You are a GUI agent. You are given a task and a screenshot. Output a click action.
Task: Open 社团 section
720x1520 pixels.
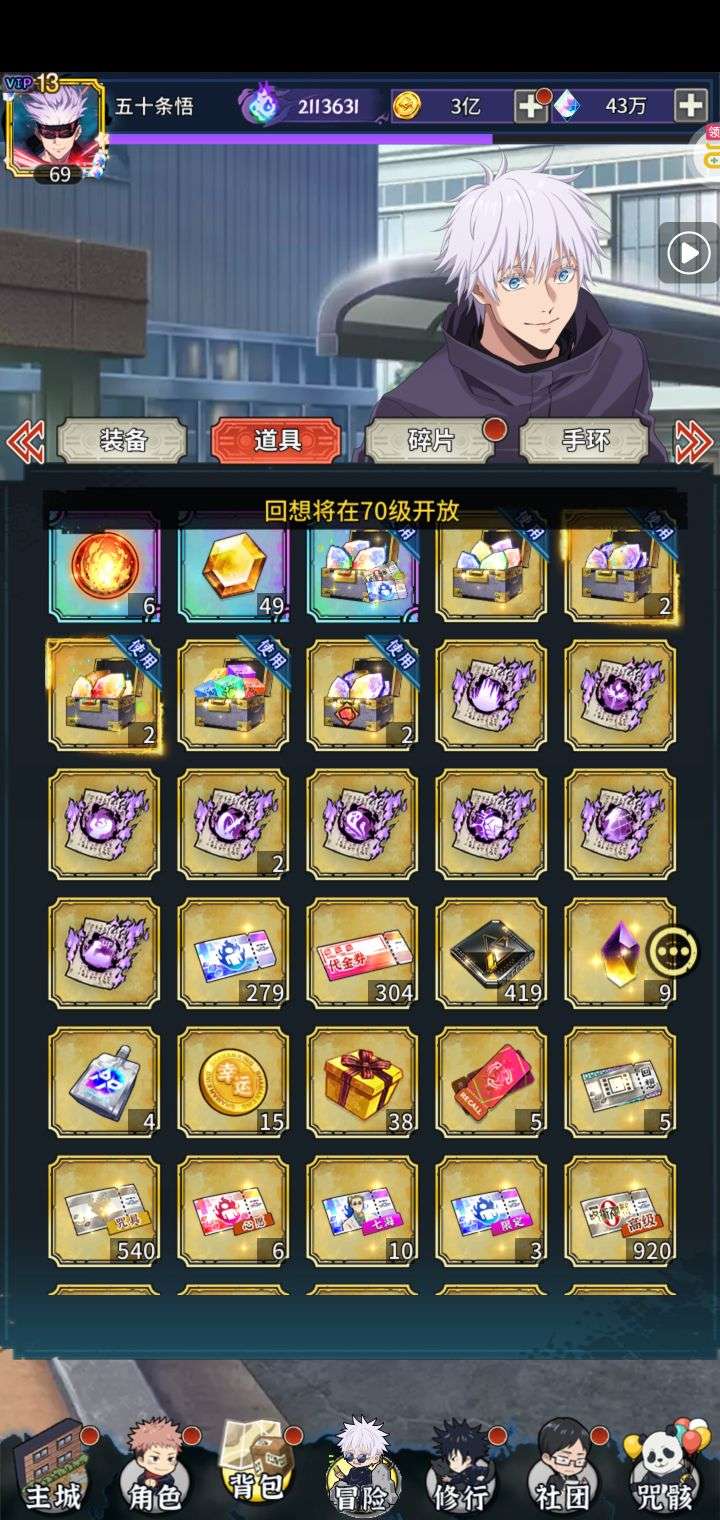(x=564, y=1466)
